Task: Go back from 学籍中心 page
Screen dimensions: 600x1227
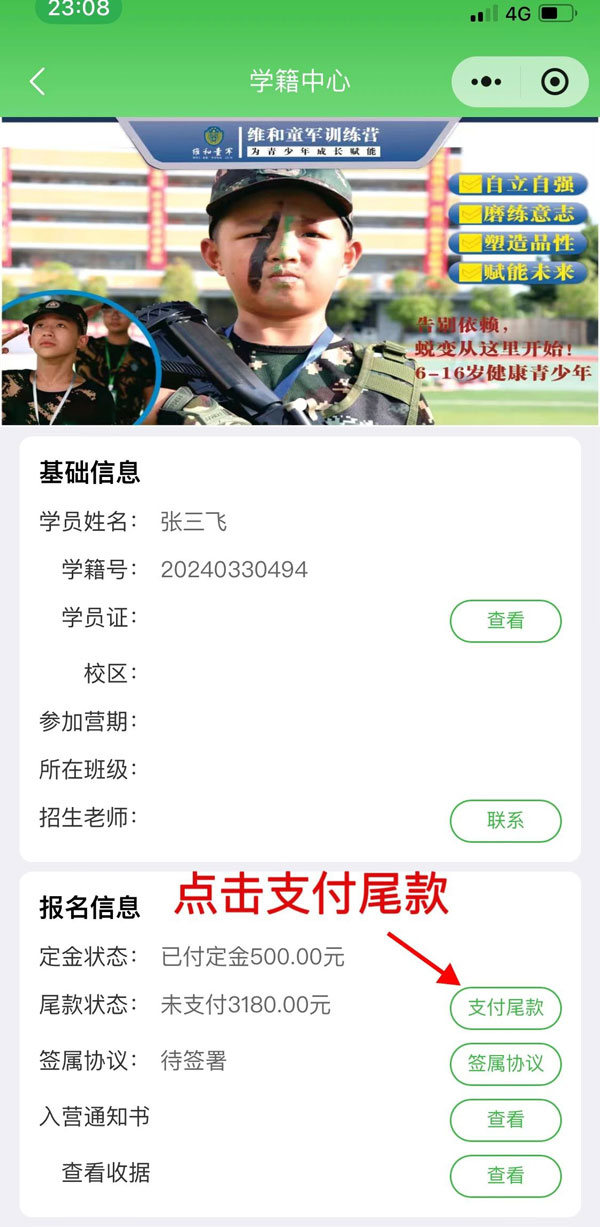Action: [x=38, y=82]
